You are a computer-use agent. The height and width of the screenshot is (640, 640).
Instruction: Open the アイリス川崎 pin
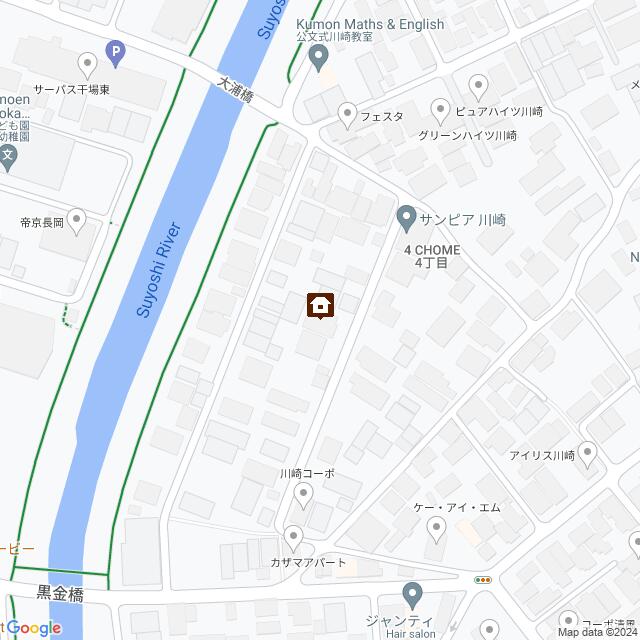(588, 453)
